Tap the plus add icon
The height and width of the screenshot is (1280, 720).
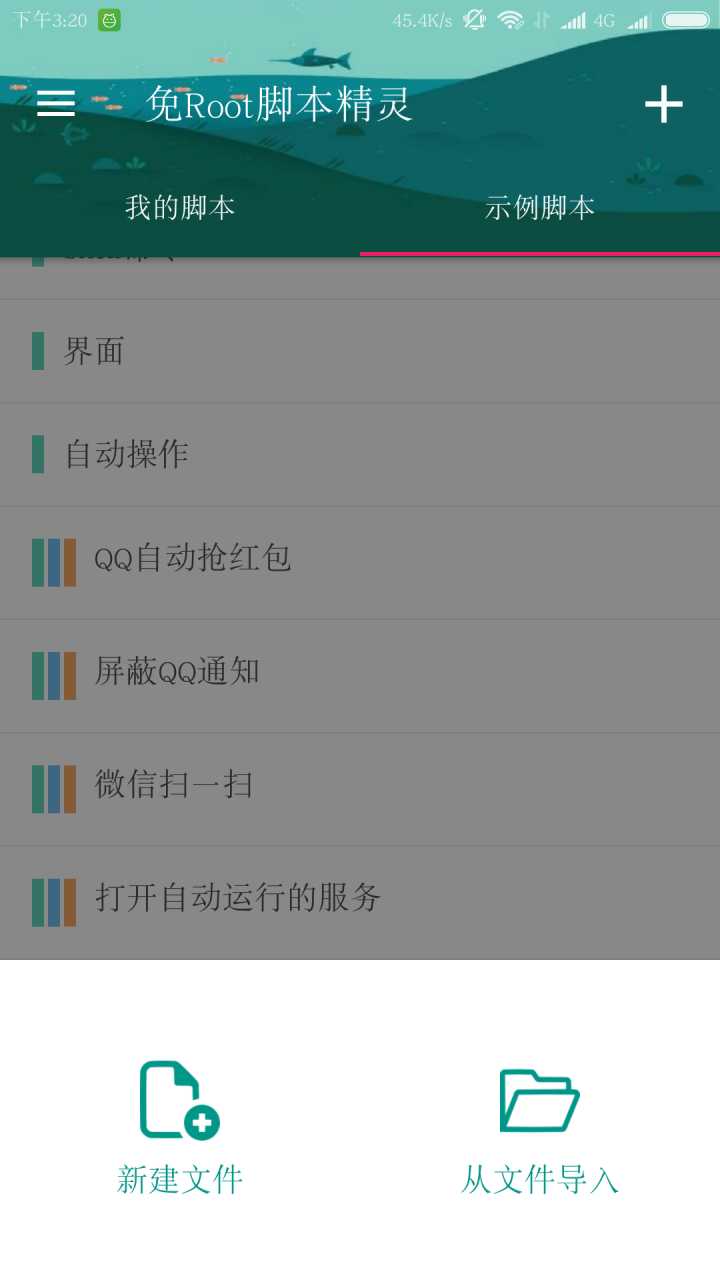coord(663,104)
